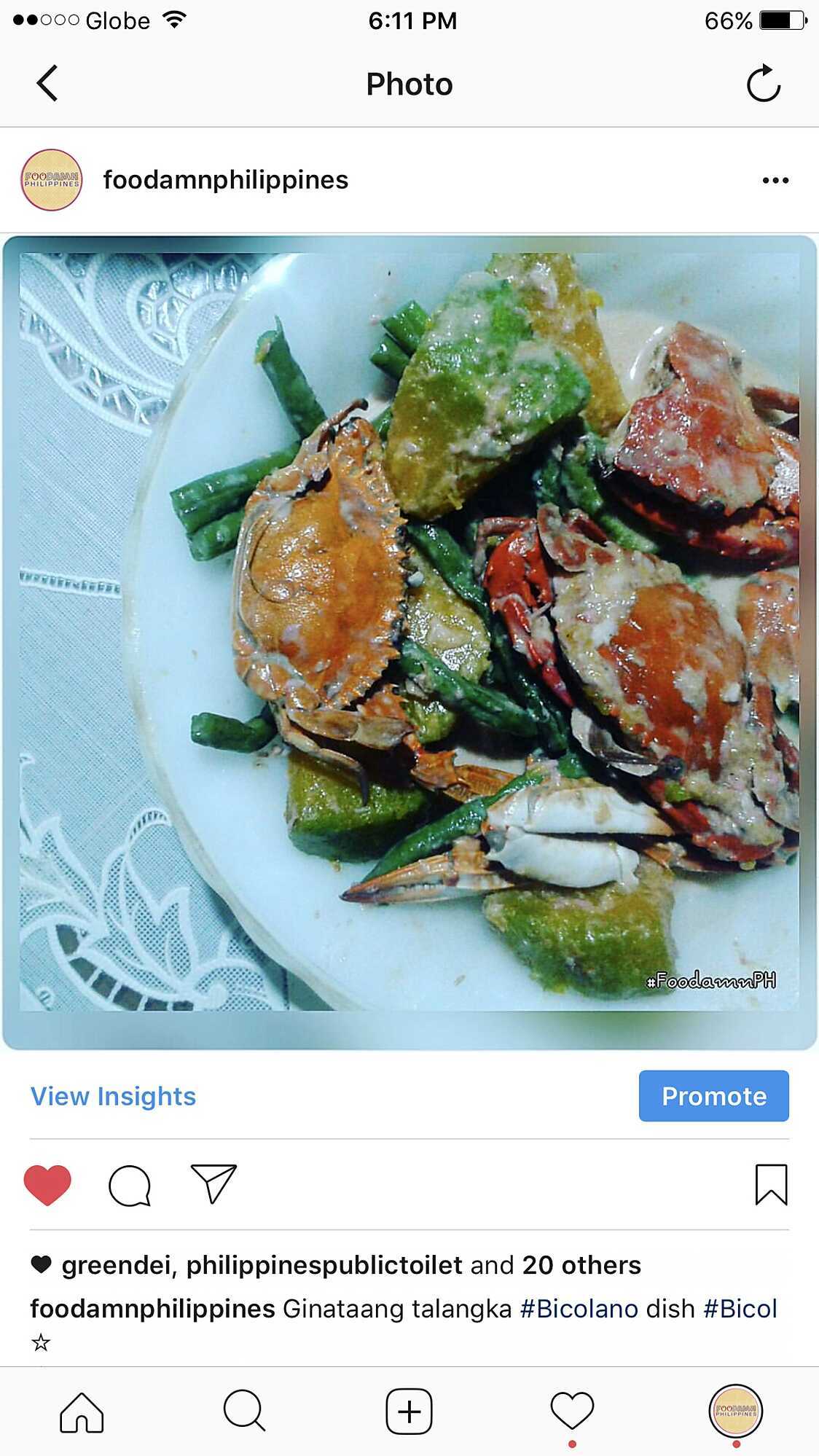
Task: Go back using the left chevron
Action: coord(47,82)
